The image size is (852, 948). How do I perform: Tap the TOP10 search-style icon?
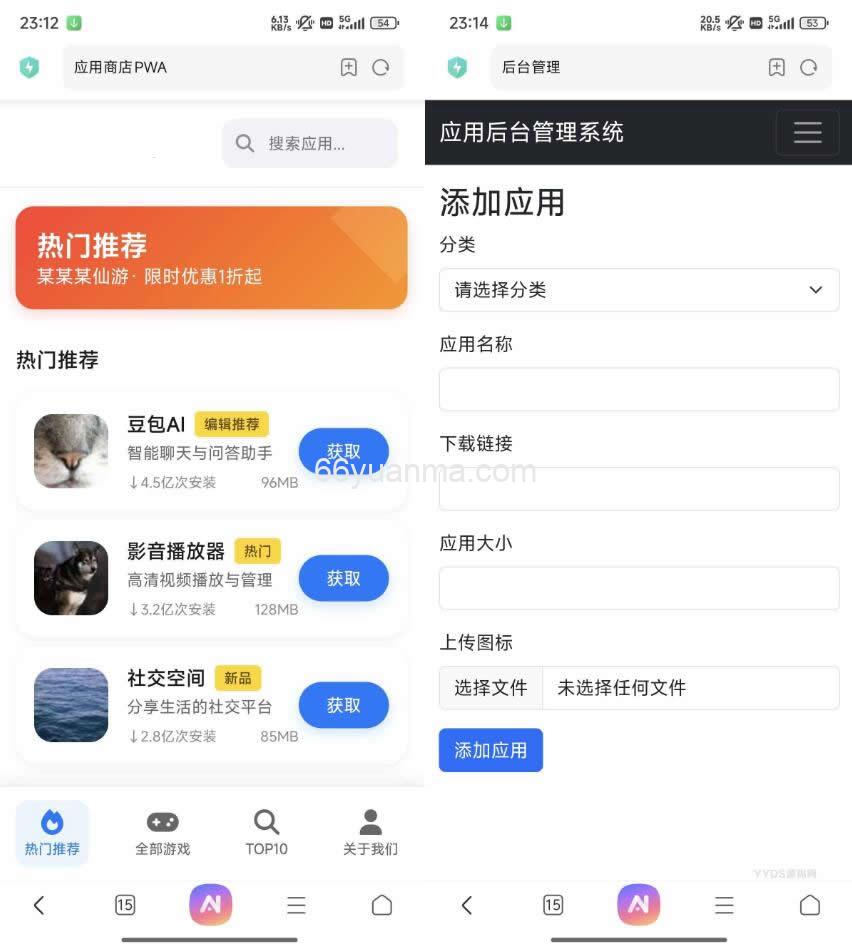pyautogui.click(x=266, y=822)
